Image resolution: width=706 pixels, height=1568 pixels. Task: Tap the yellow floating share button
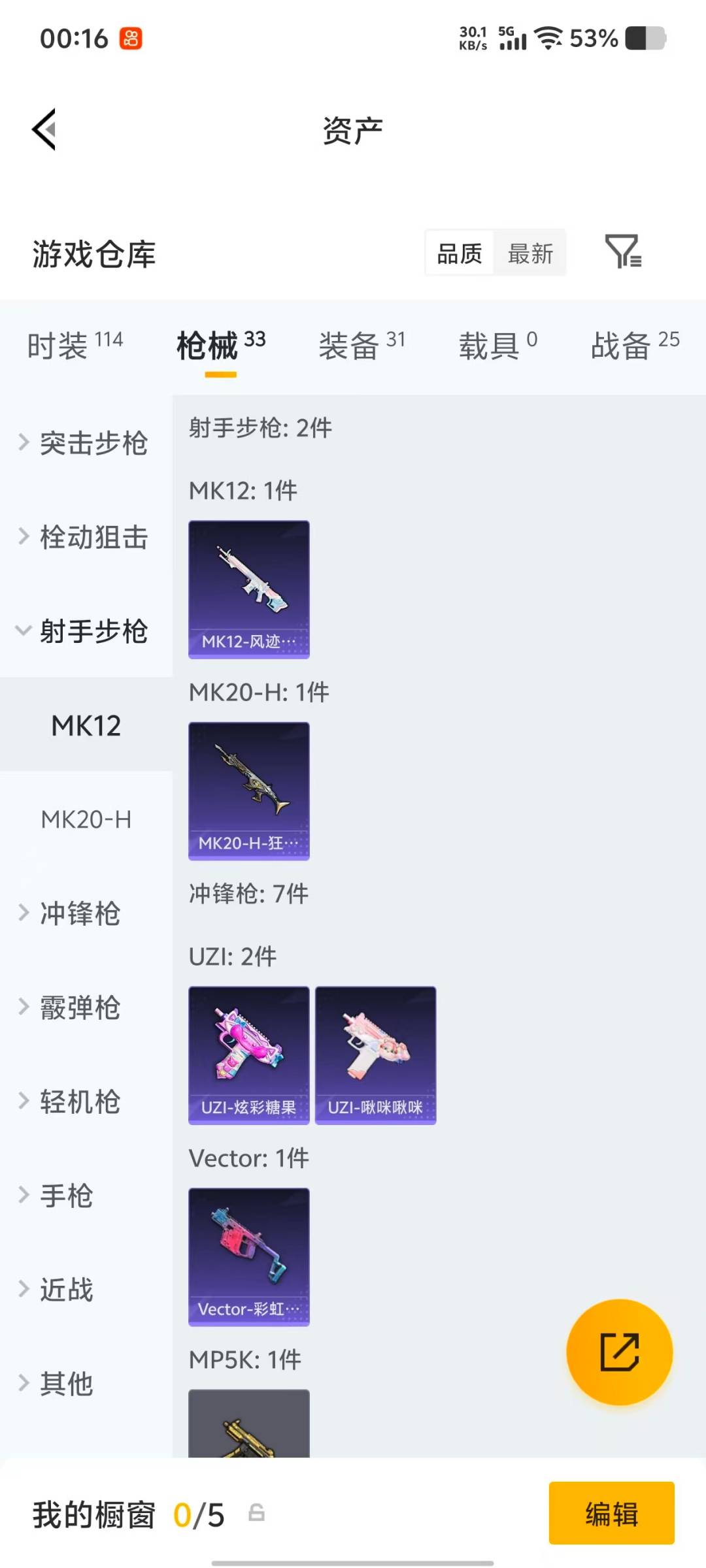pos(620,1350)
